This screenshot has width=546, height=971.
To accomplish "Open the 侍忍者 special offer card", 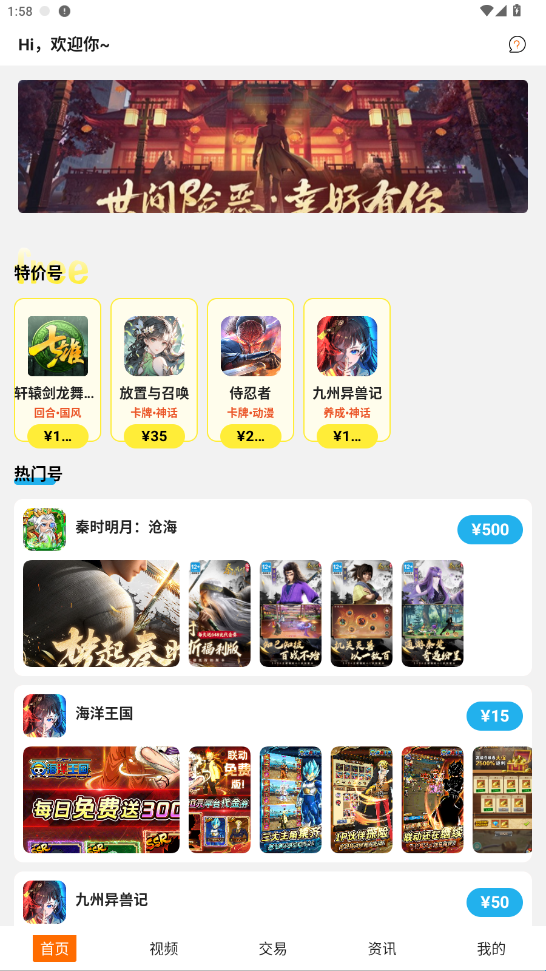I will [x=251, y=370].
